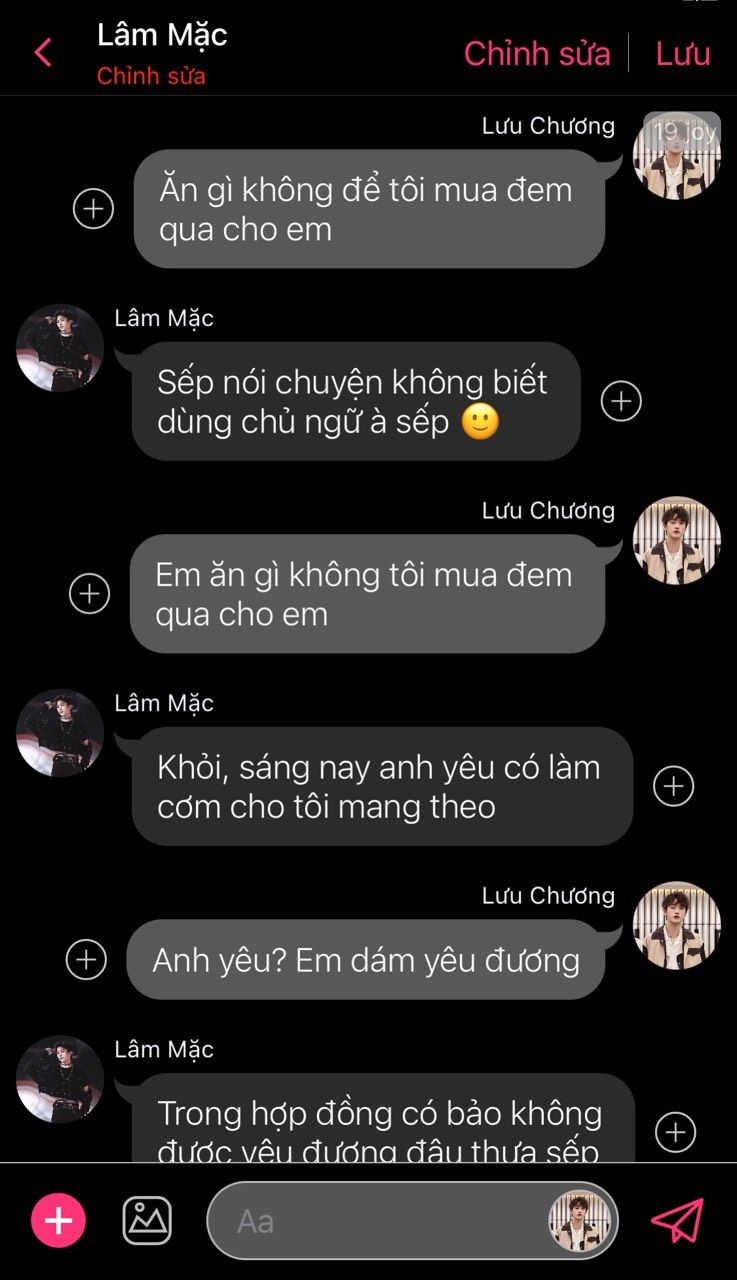Screen dimensions: 737x1280
Task: Tap plus beside "Em ăn gì không tôi mua"
Action: [89, 593]
